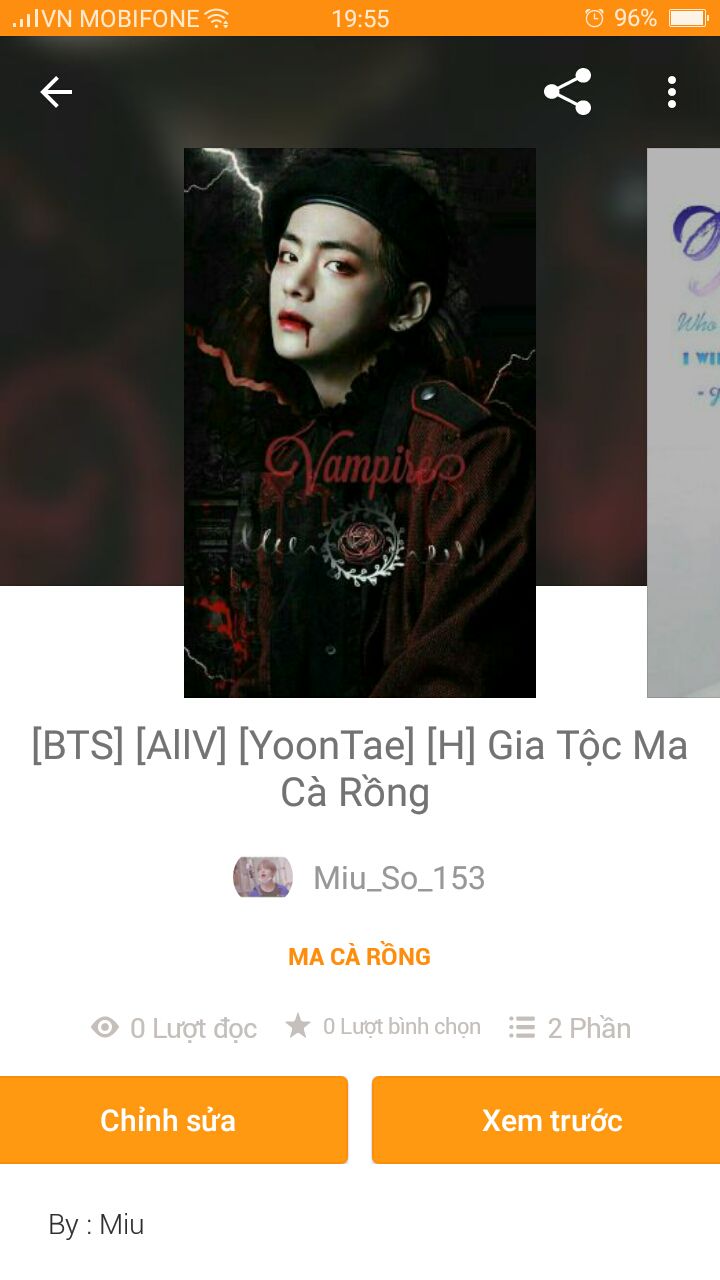The height and width of the screenshot is (1280, 720).
Task: Share this story
Action: 567,92
